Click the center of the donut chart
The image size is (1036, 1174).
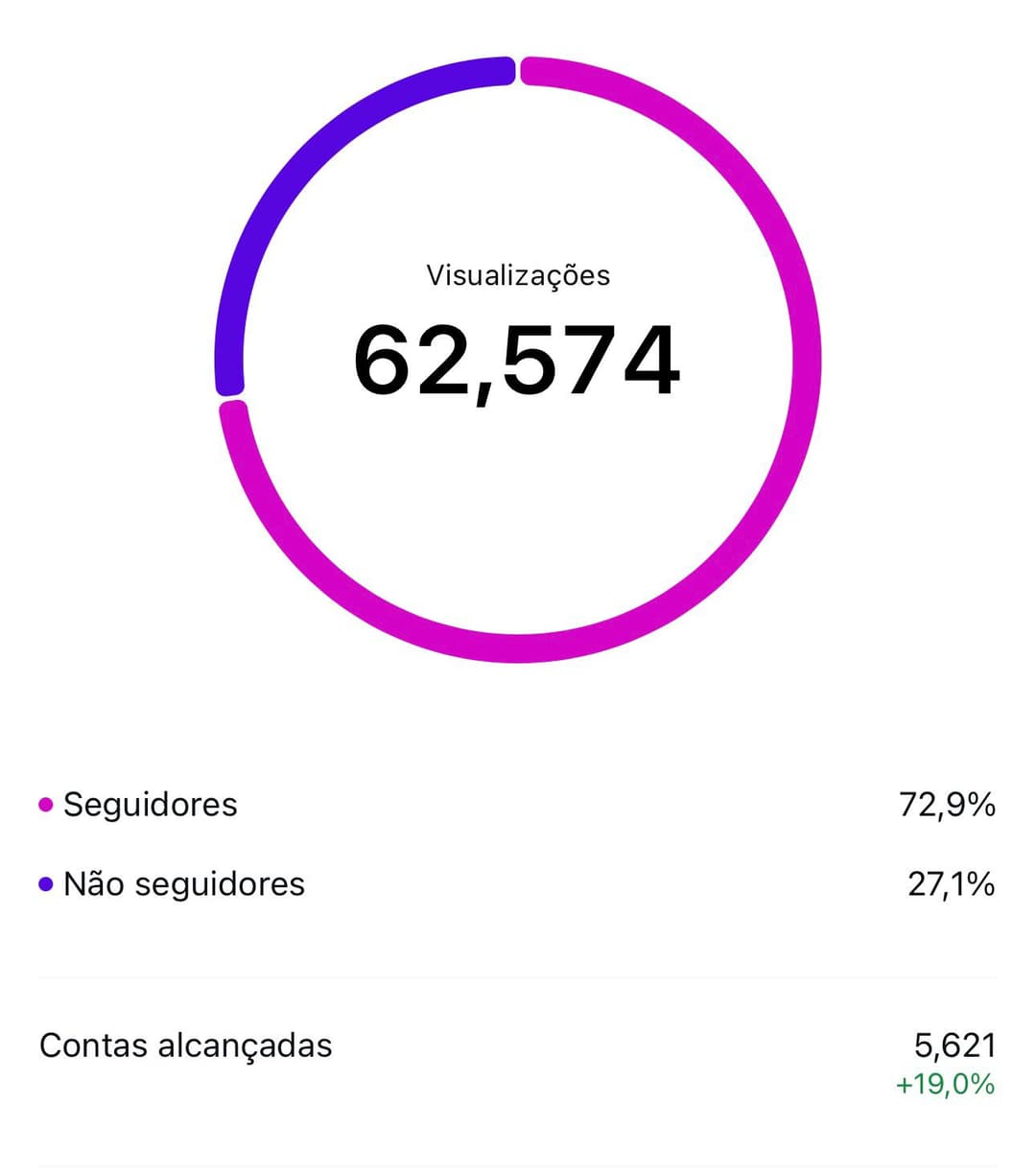click(x=518, y=360)
